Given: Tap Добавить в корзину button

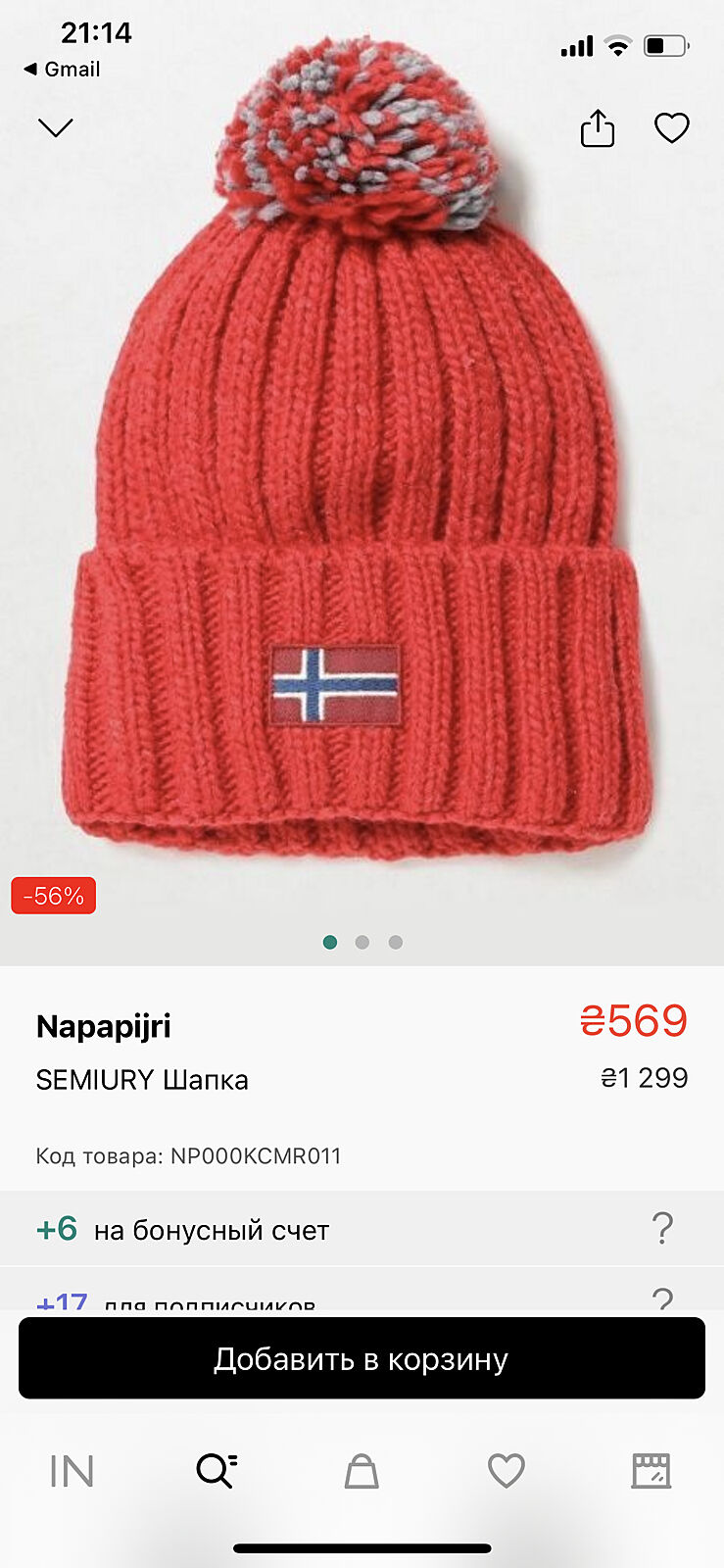Looking at the screenshot, I should pyautogui.click(x=362, y=1358).
